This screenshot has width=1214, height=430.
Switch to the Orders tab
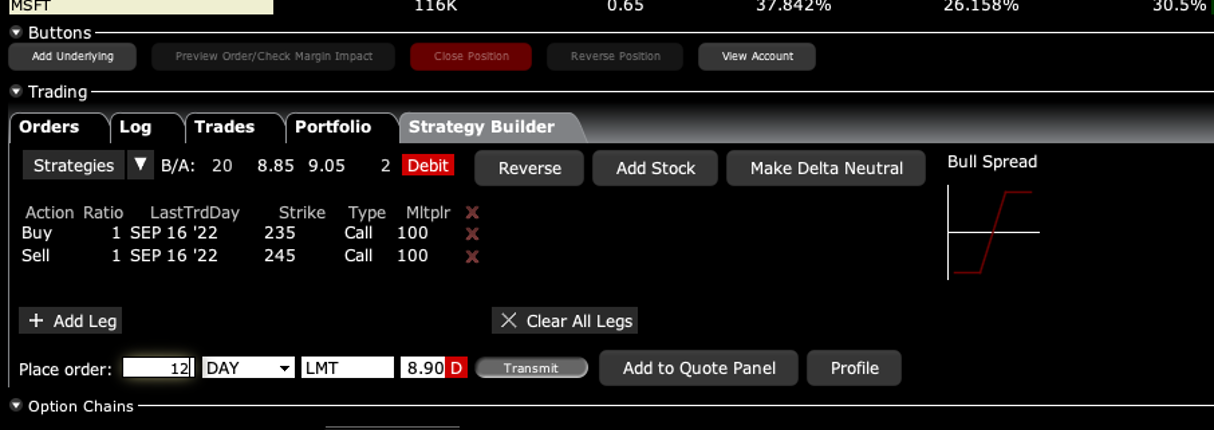tap(49, 127)
